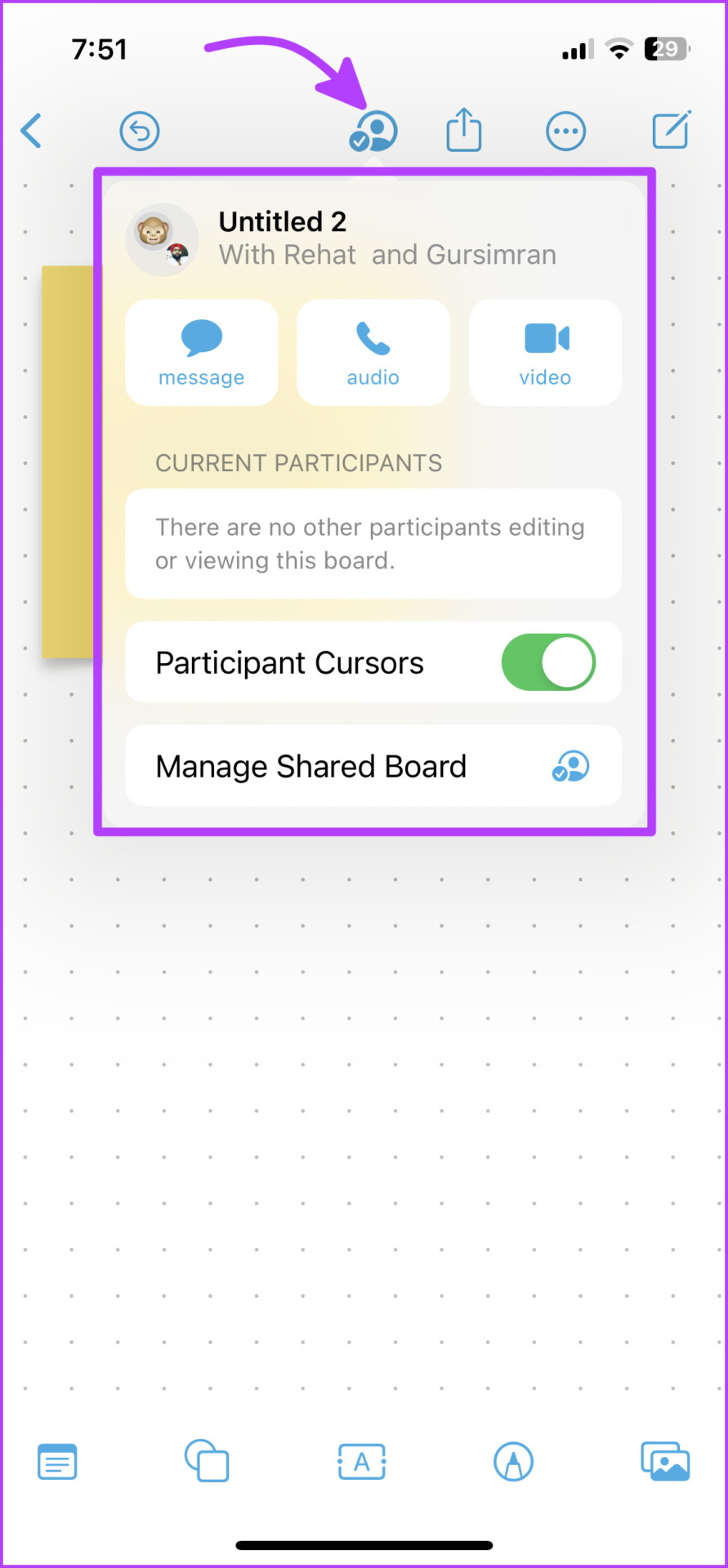Create a new board
728x1568 pixels.
(671, 130)
